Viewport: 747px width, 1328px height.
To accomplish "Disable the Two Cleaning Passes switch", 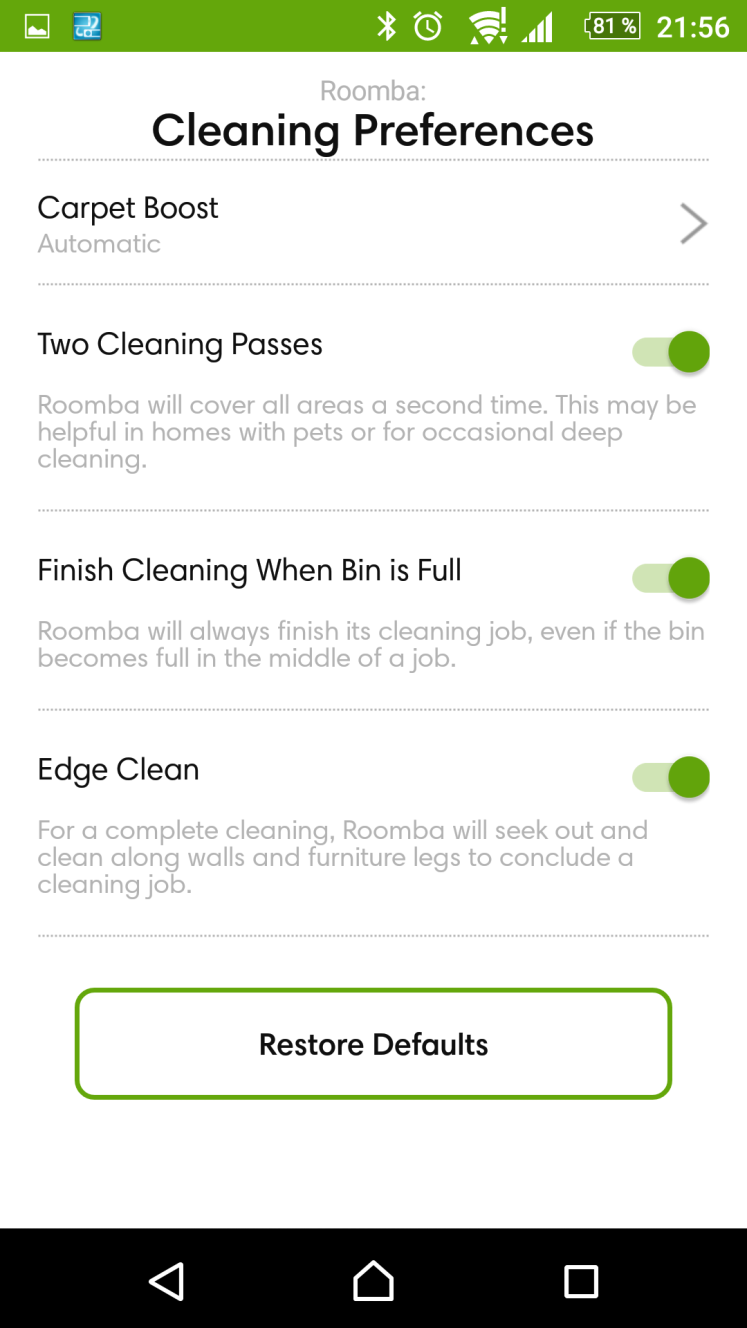I will pyautogui.click(x=671, y=352).
